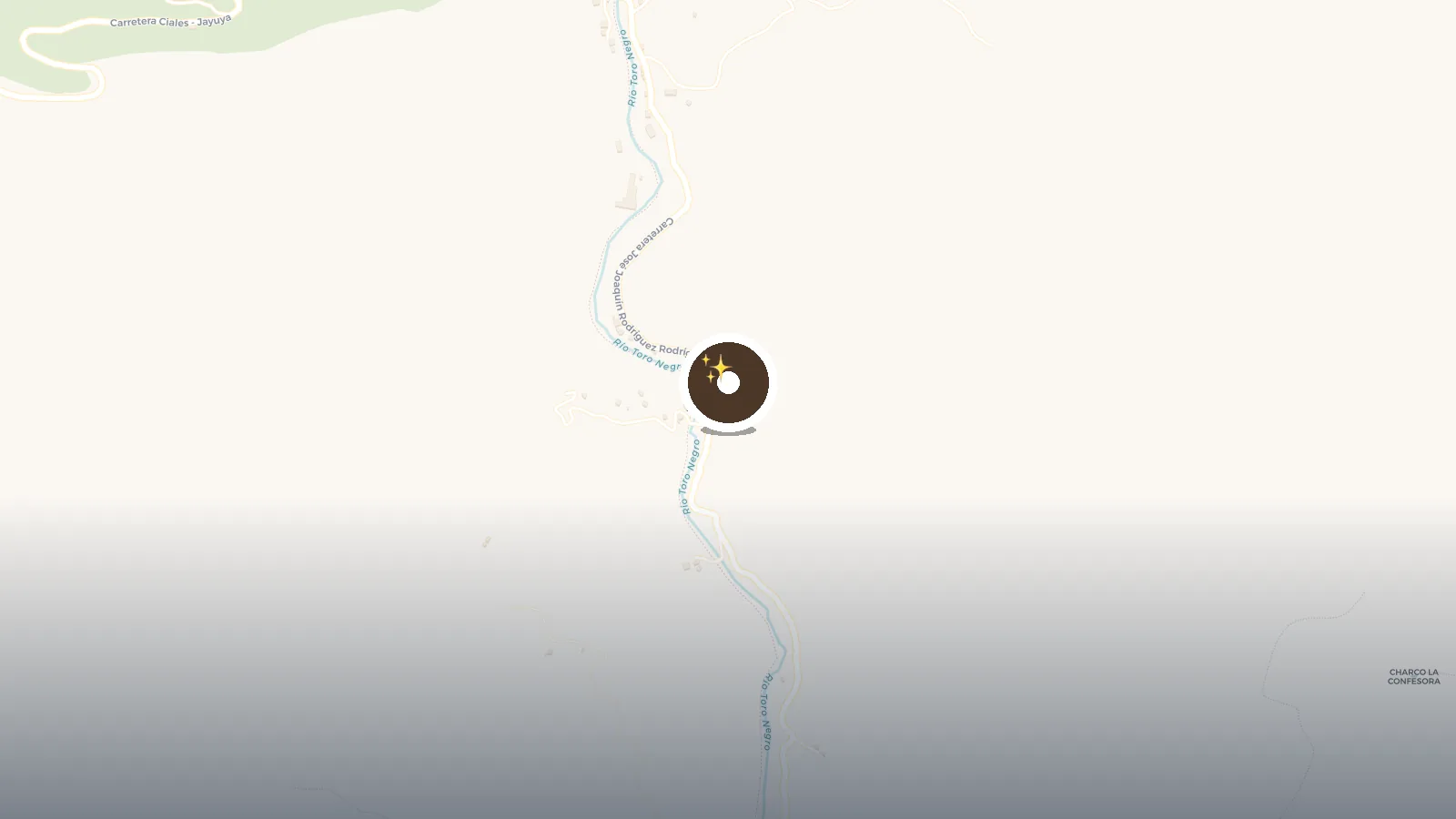Tap the brown sparkle map marker
This screenshot has width=1456, height=819.
pyautogui.click(x=728, y=383)
